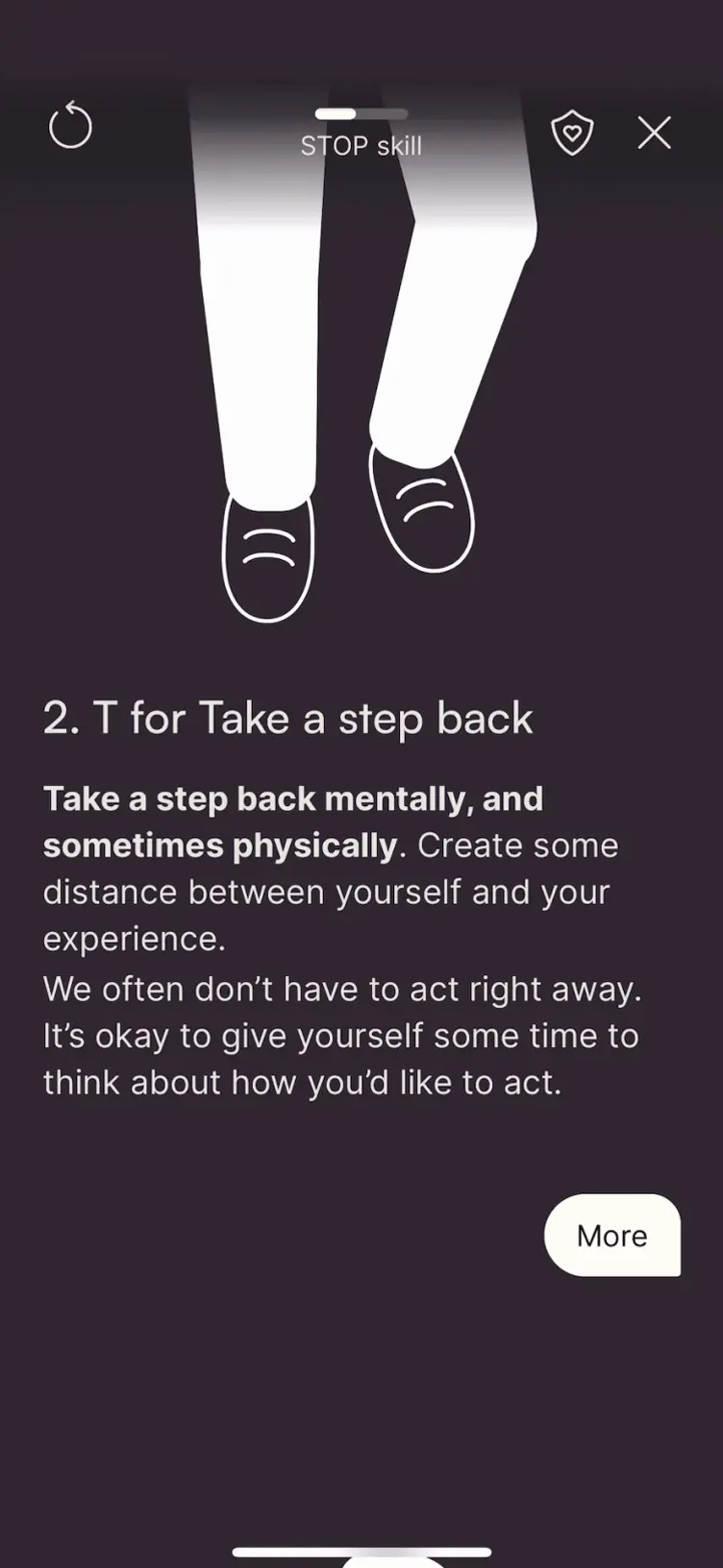Open the heart shield safety icon
This screenshot has height=1568, width=723.
[x=572, y=133]
